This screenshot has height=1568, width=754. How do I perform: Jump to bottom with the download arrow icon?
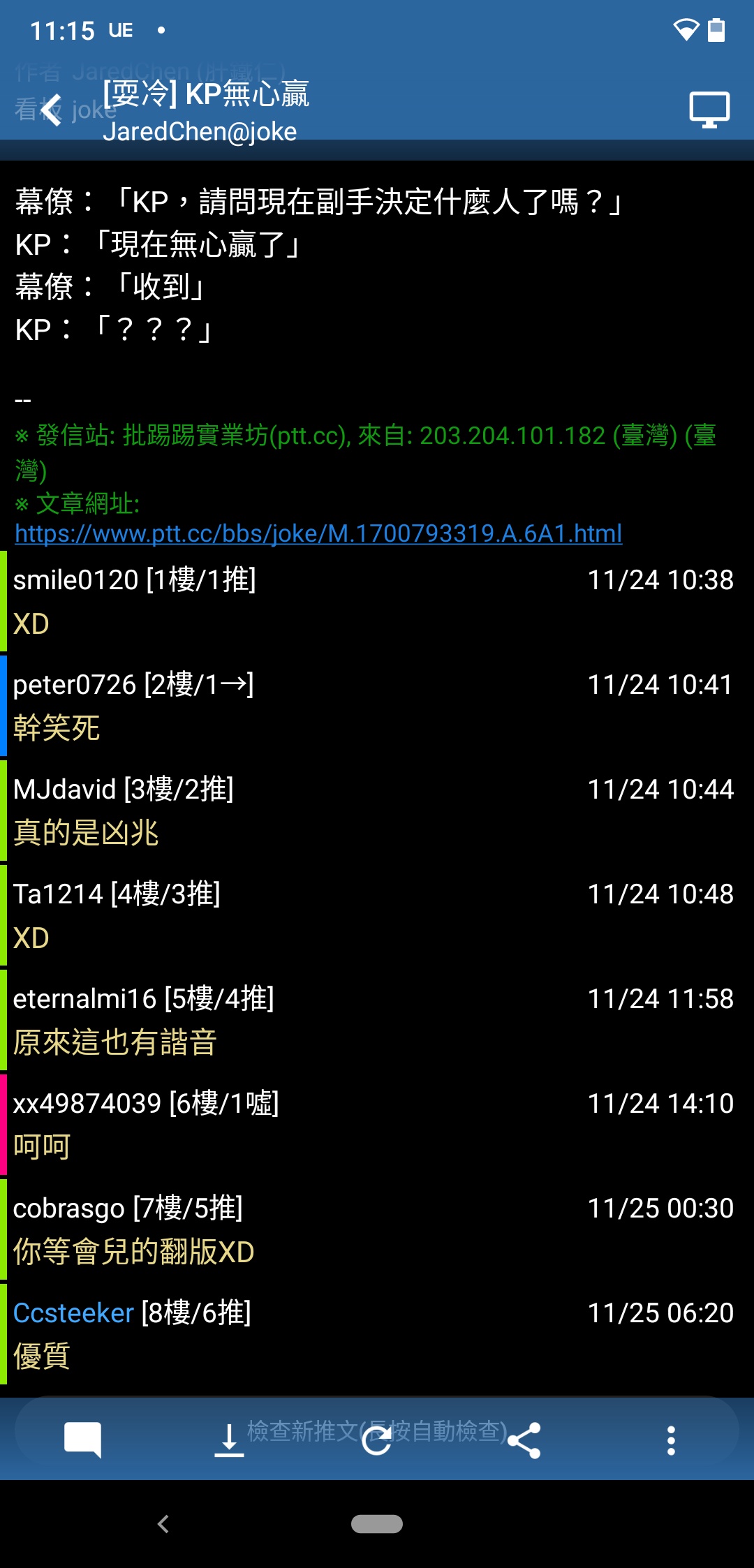point(229,1440)
